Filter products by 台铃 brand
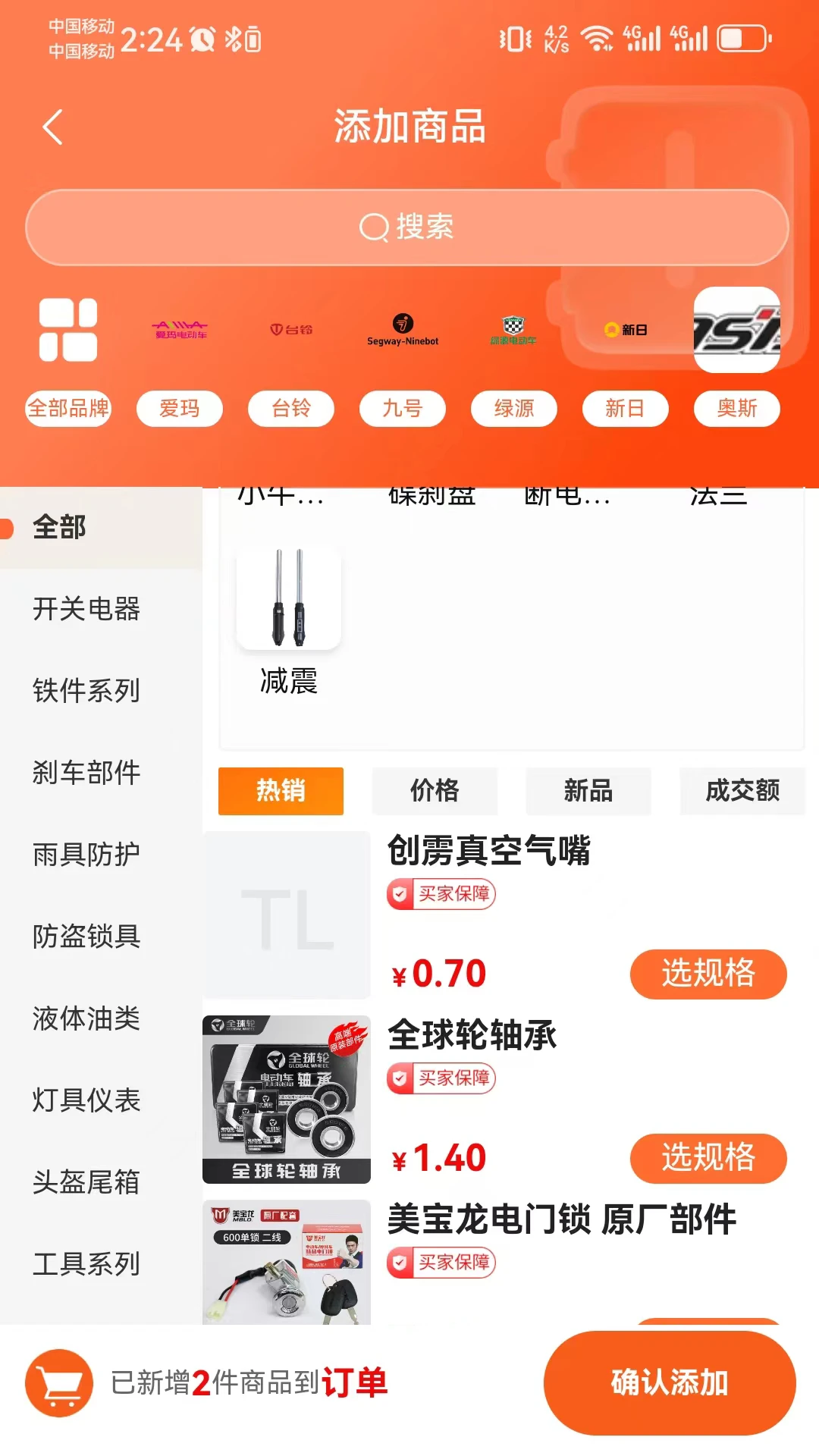 pos(291,409)
